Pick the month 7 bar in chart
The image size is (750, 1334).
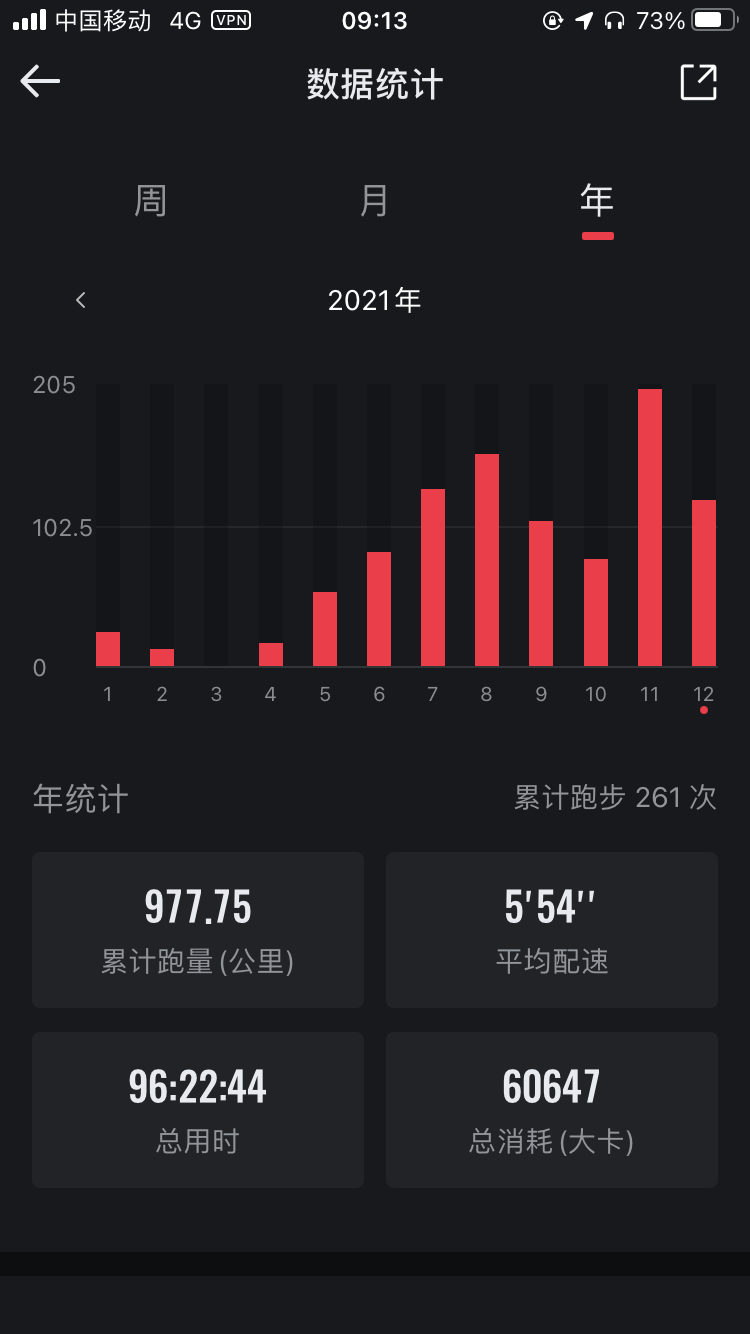(x=433, y=578)
